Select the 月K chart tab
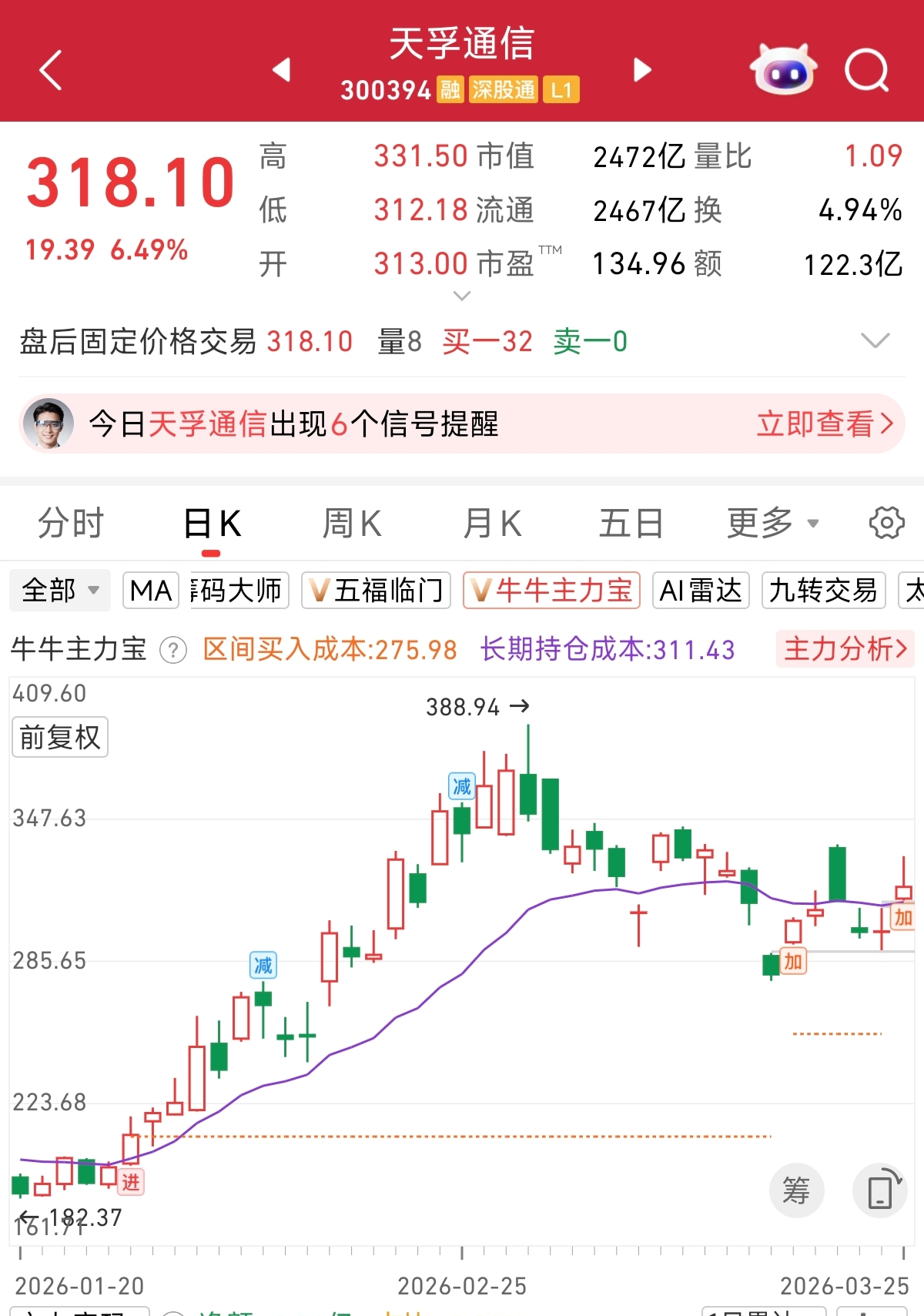924x1316 pixels. 492,524
